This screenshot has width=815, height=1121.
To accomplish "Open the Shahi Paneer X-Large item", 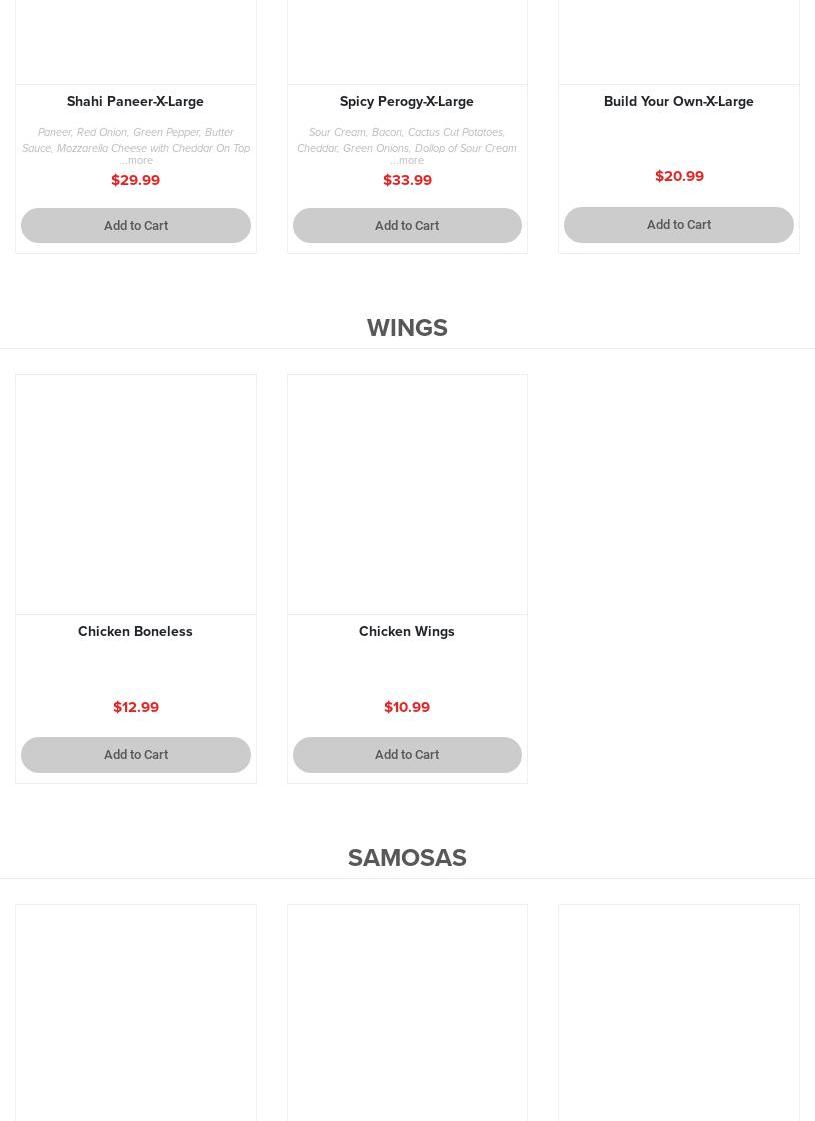I will click(x=135, y=101).
